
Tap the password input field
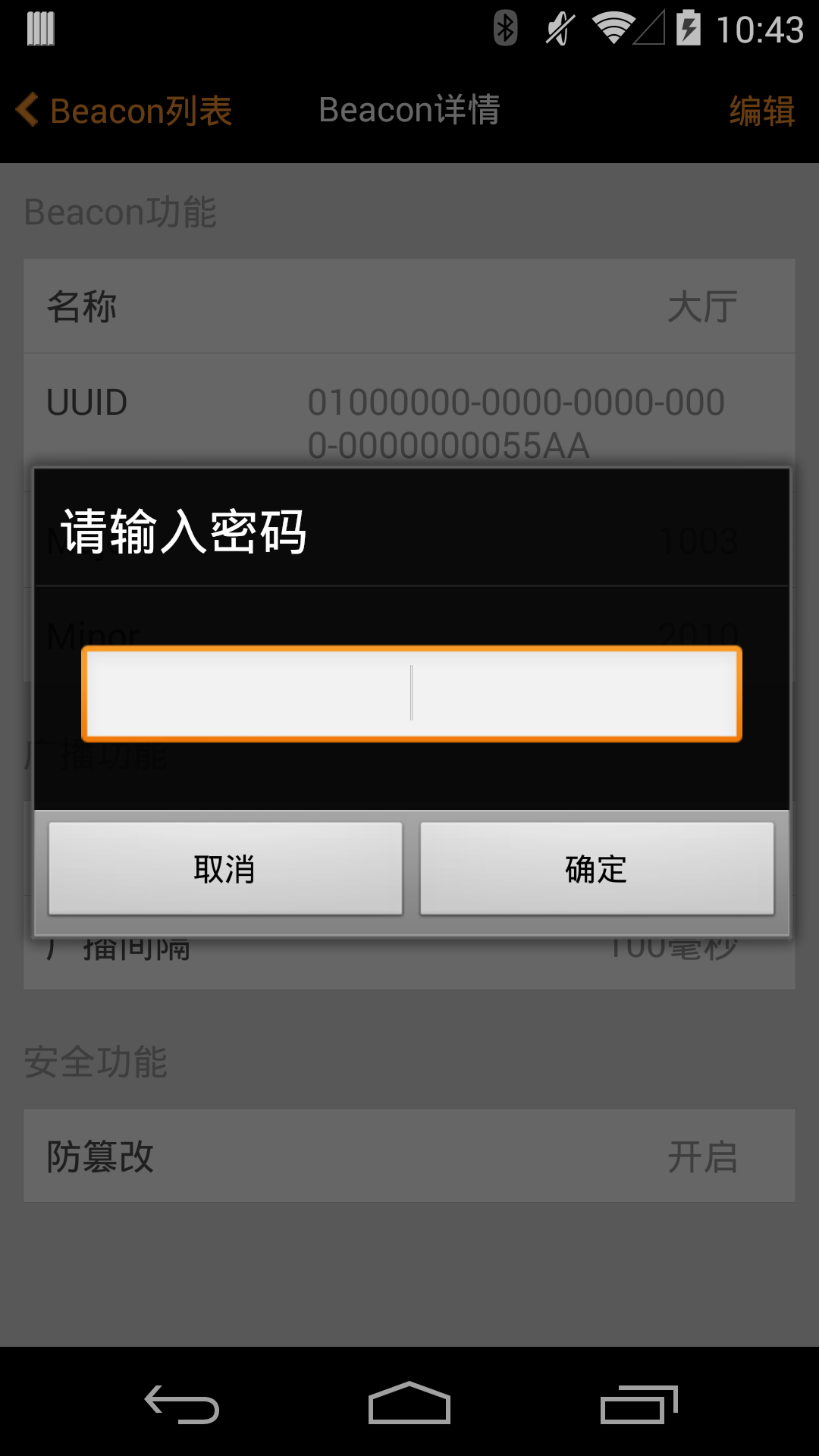tap(411, 693)
